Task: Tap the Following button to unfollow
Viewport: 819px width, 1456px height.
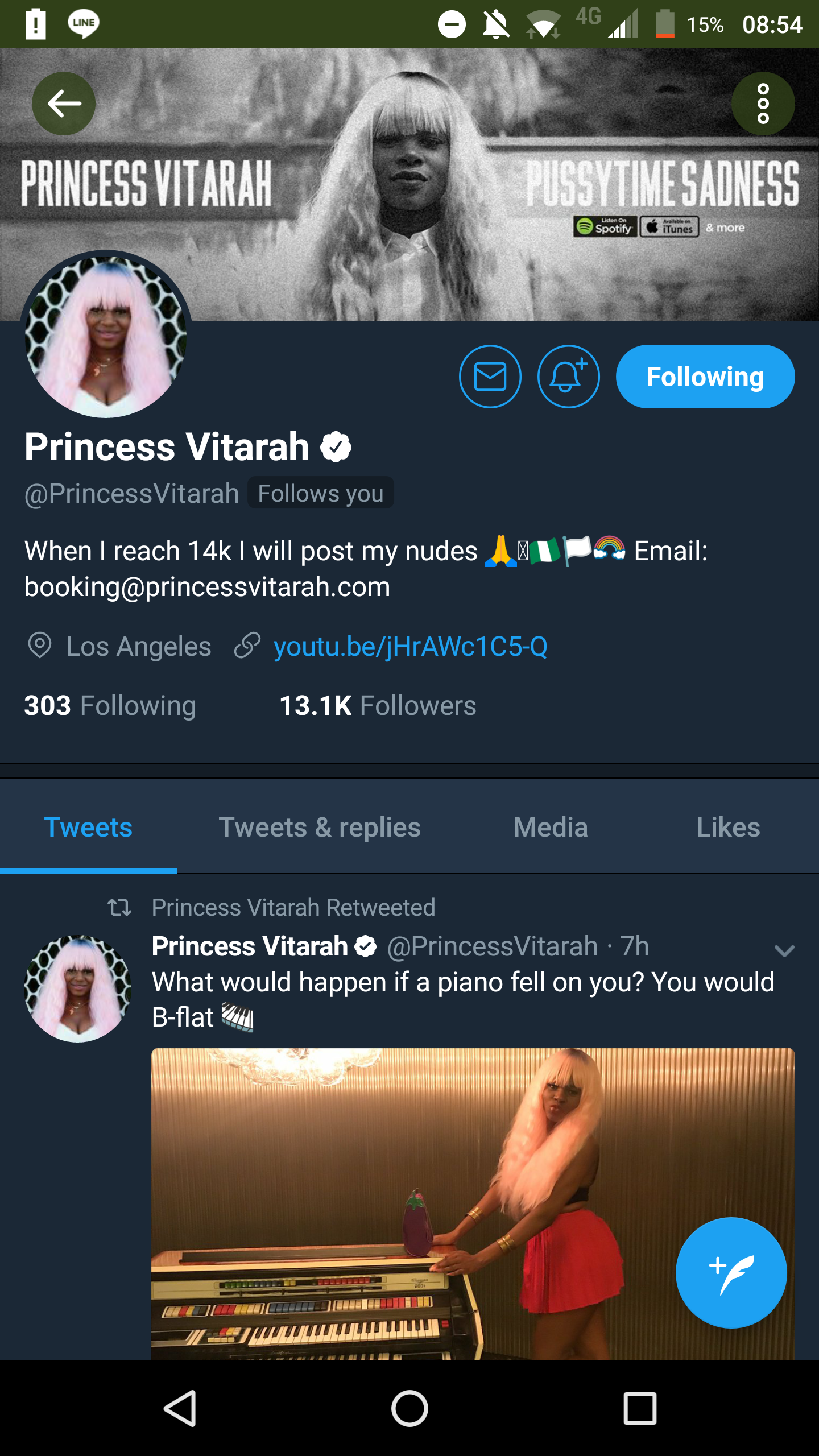Action: click(705, 377)
